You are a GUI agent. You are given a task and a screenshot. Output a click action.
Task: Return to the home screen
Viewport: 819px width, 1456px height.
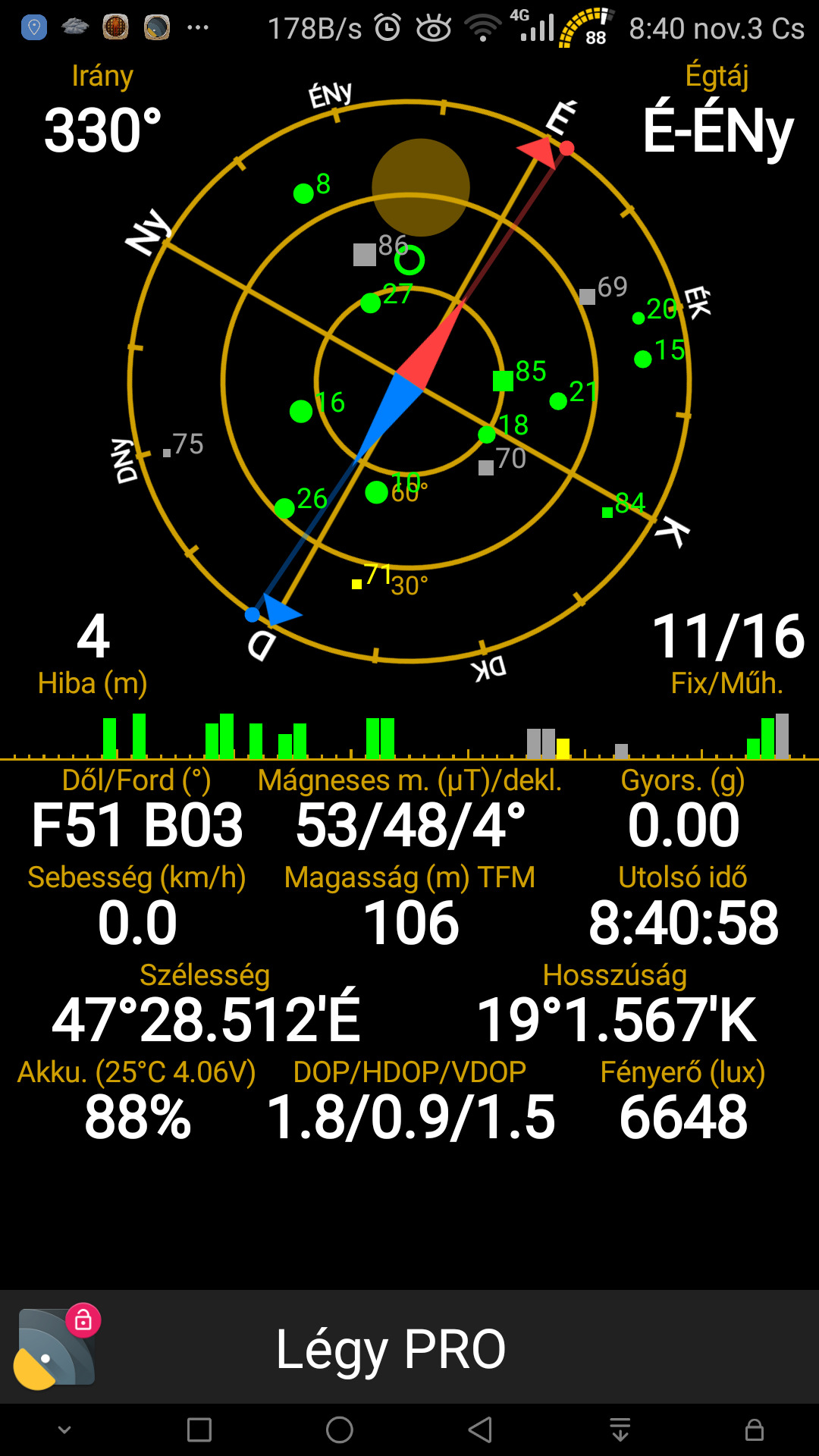tap(340, 1430)
